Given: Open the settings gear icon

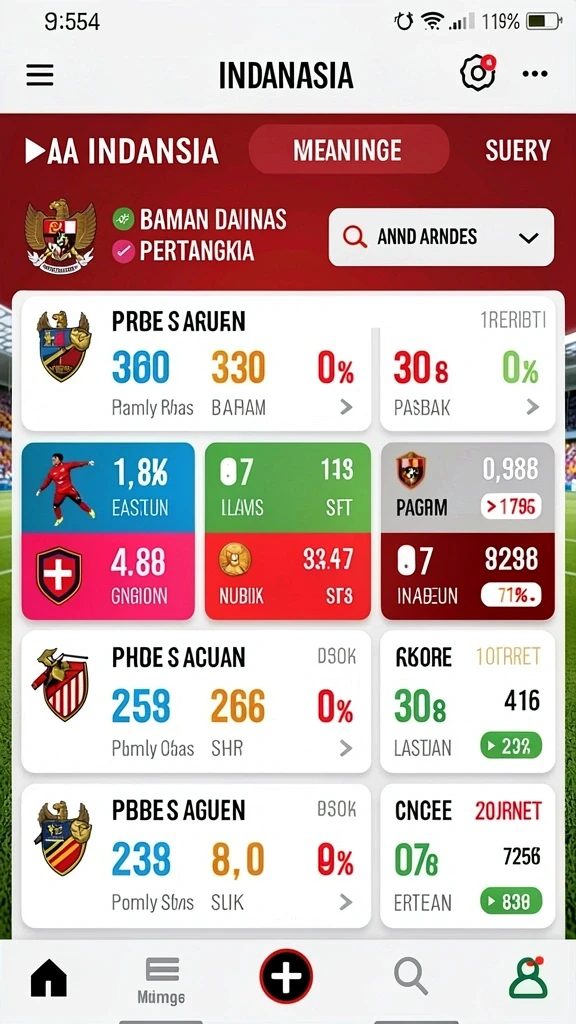Looking at the screenshot, I should click(x=478, y=72).
